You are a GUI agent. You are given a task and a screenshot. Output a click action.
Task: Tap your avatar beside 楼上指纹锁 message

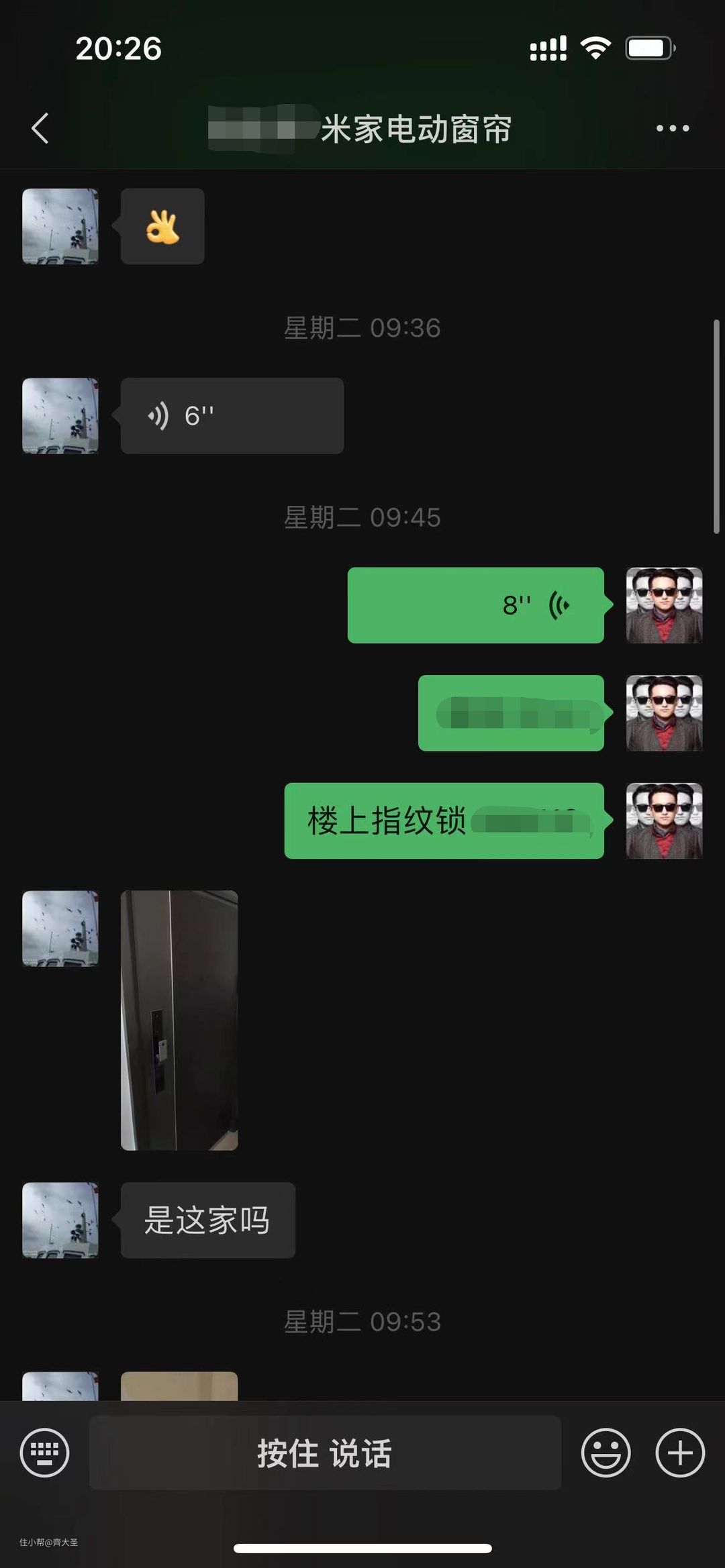click(664, 821)
